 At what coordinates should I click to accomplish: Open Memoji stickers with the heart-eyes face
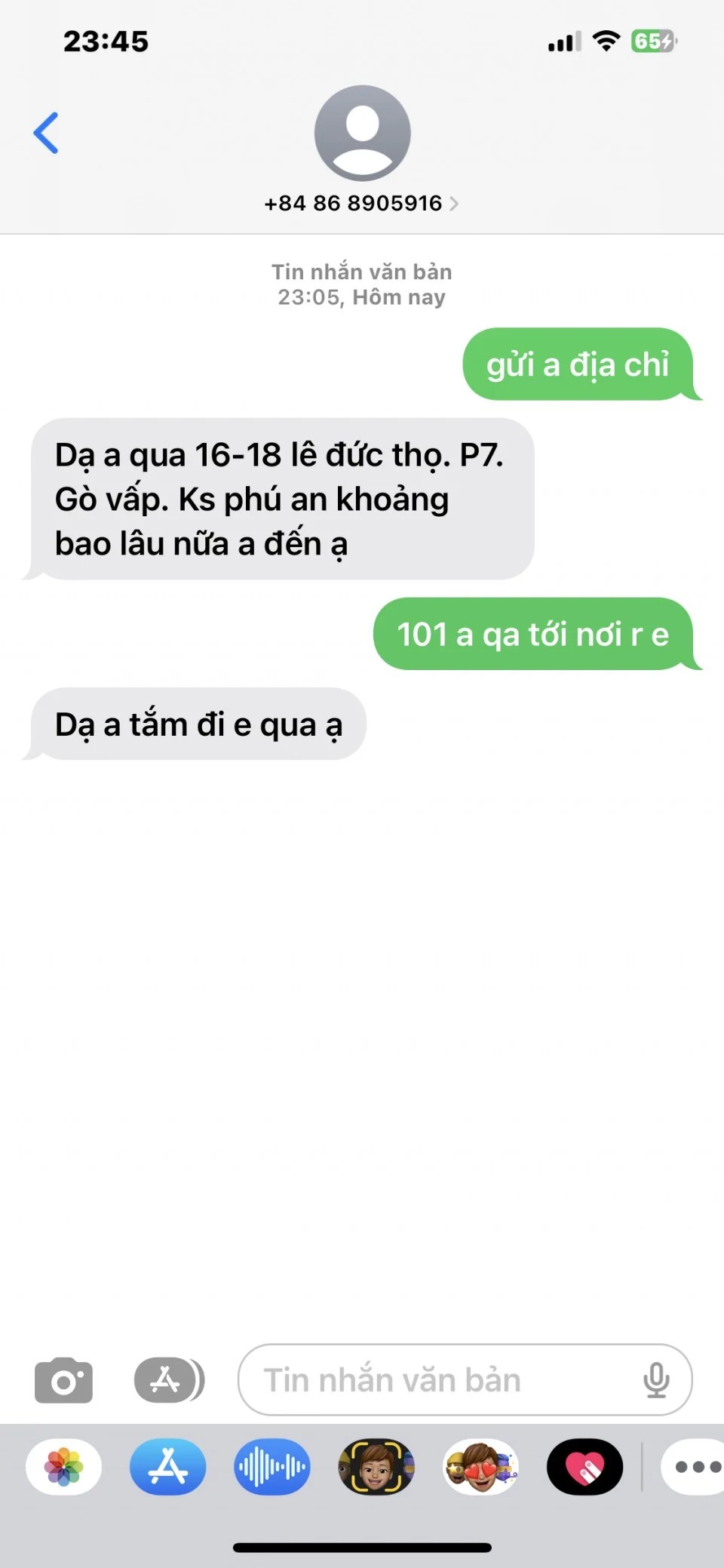[x=480, y=1467]
